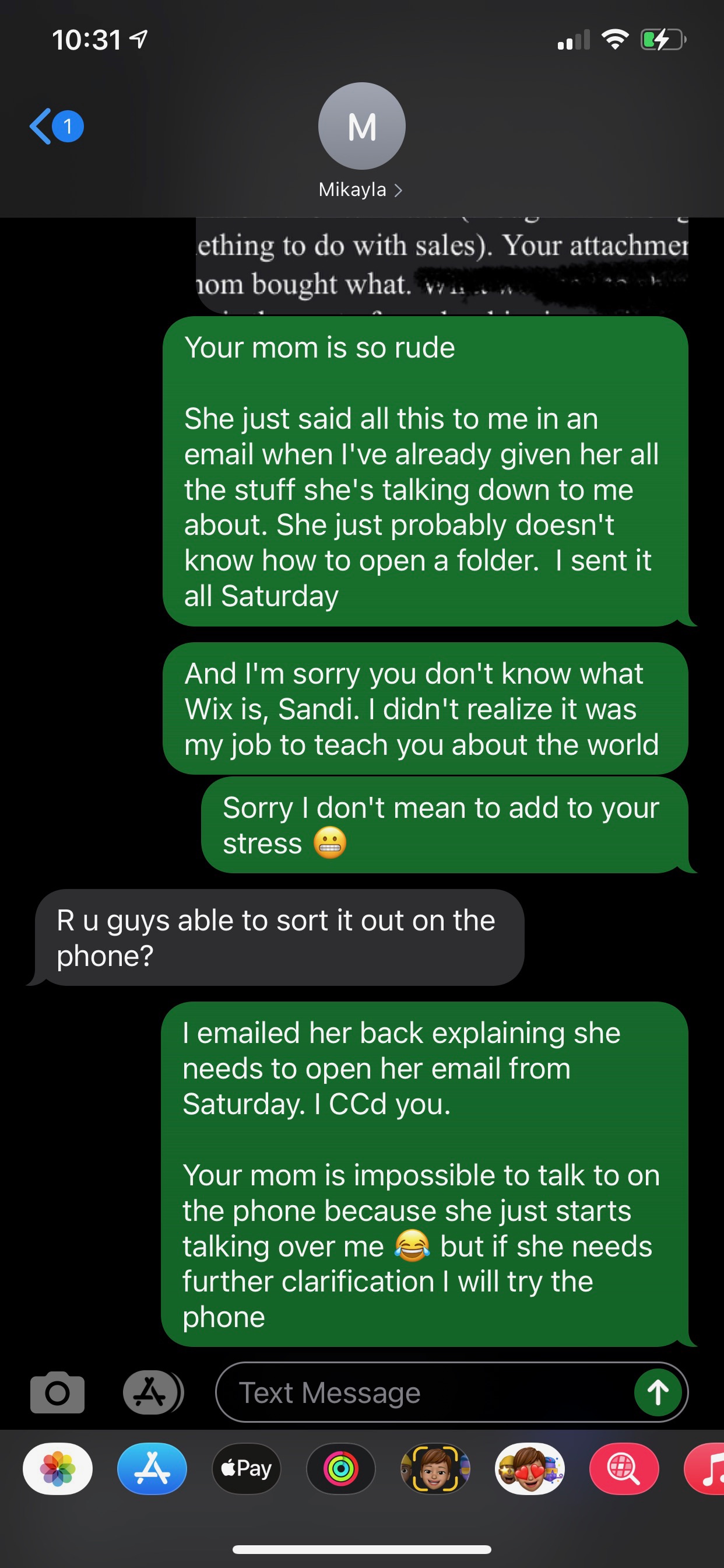This screenshot has width=724, height=1568.
Task: Open the Memoji camera effects app
Action: coord(435,1469)
